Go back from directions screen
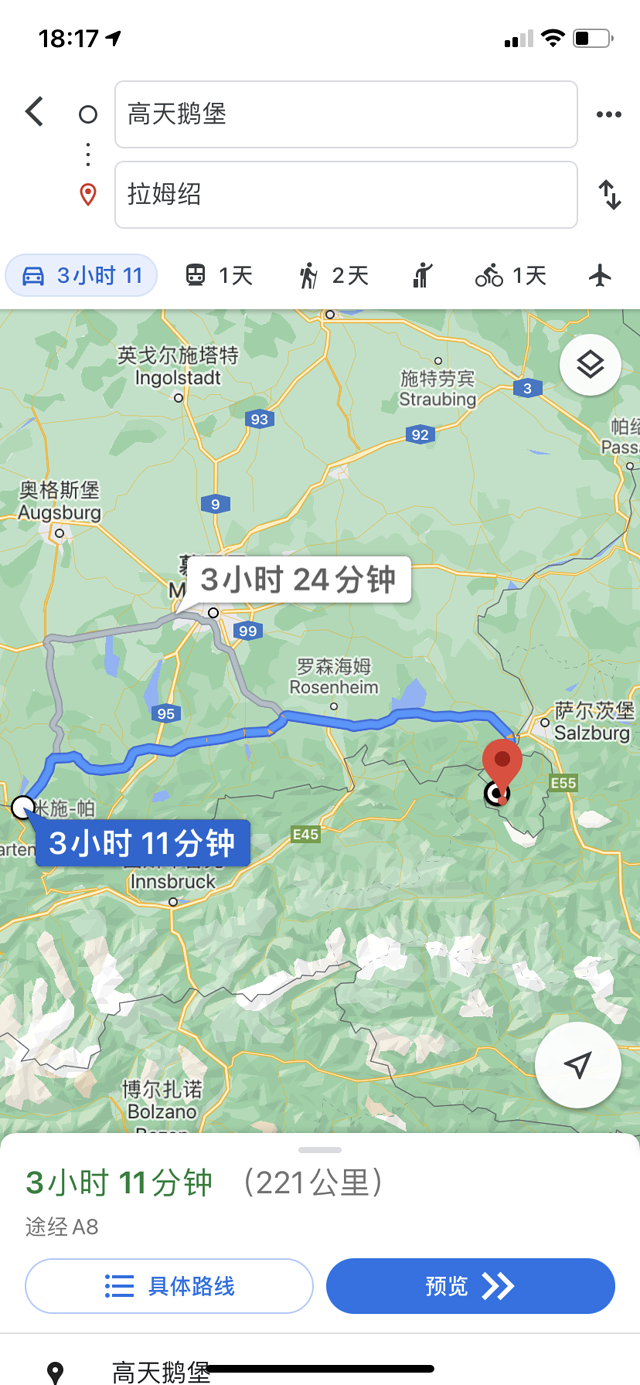Viewport: 640px width, 1385px height. click(35, 111)
